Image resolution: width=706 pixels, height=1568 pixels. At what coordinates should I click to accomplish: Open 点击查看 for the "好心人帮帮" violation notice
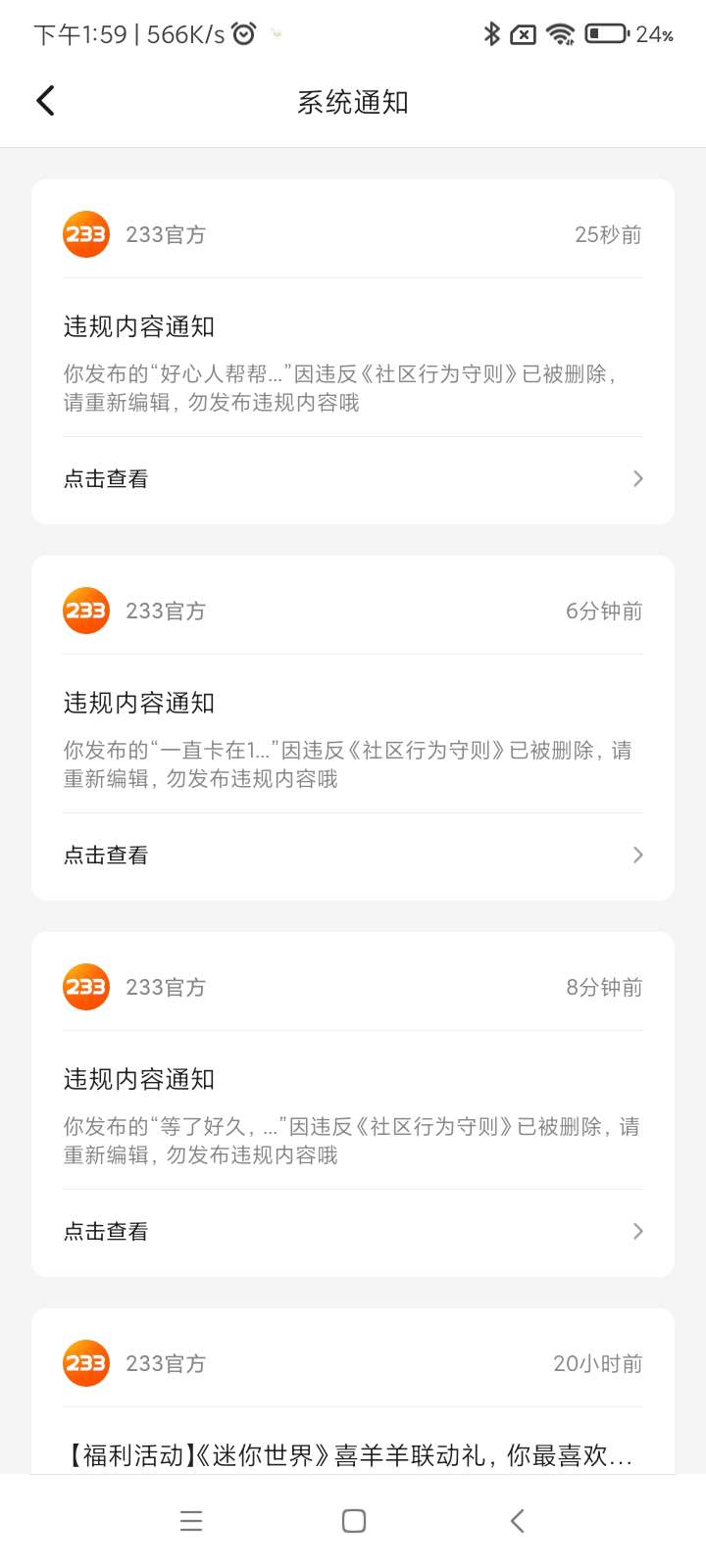[353, 479]
